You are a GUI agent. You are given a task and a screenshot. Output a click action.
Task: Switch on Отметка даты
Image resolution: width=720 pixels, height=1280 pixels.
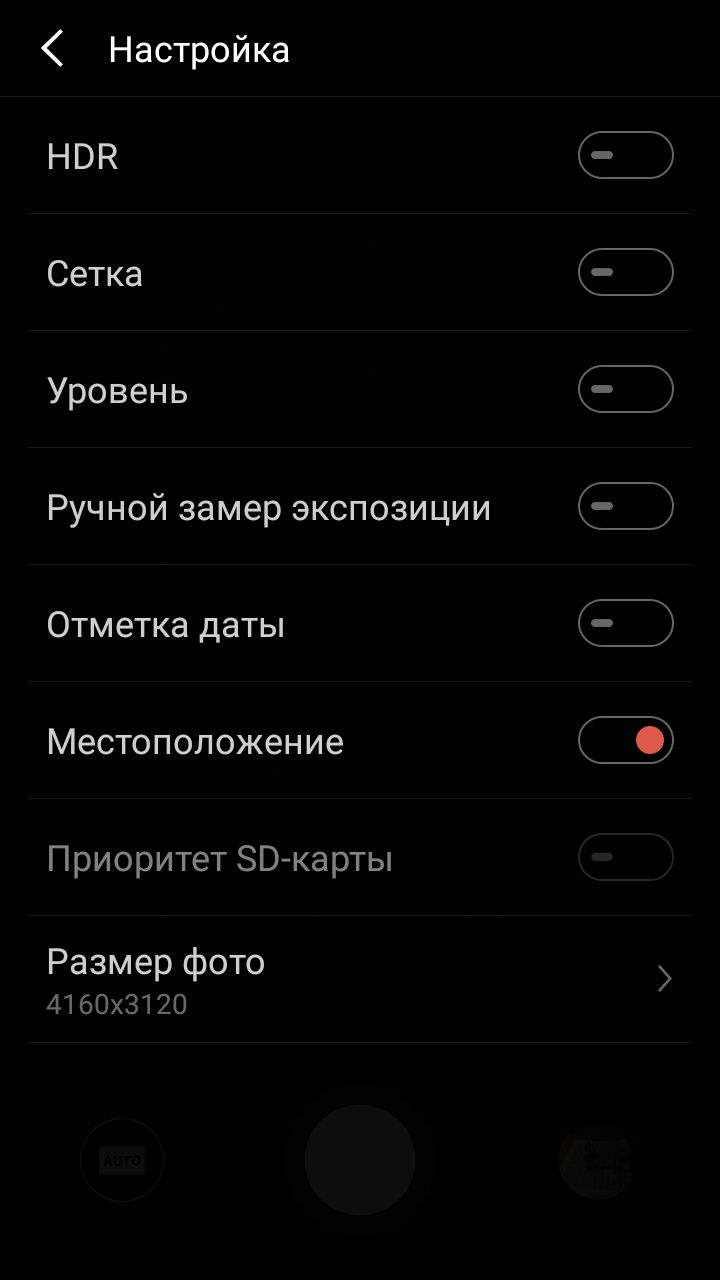(626, 623)
